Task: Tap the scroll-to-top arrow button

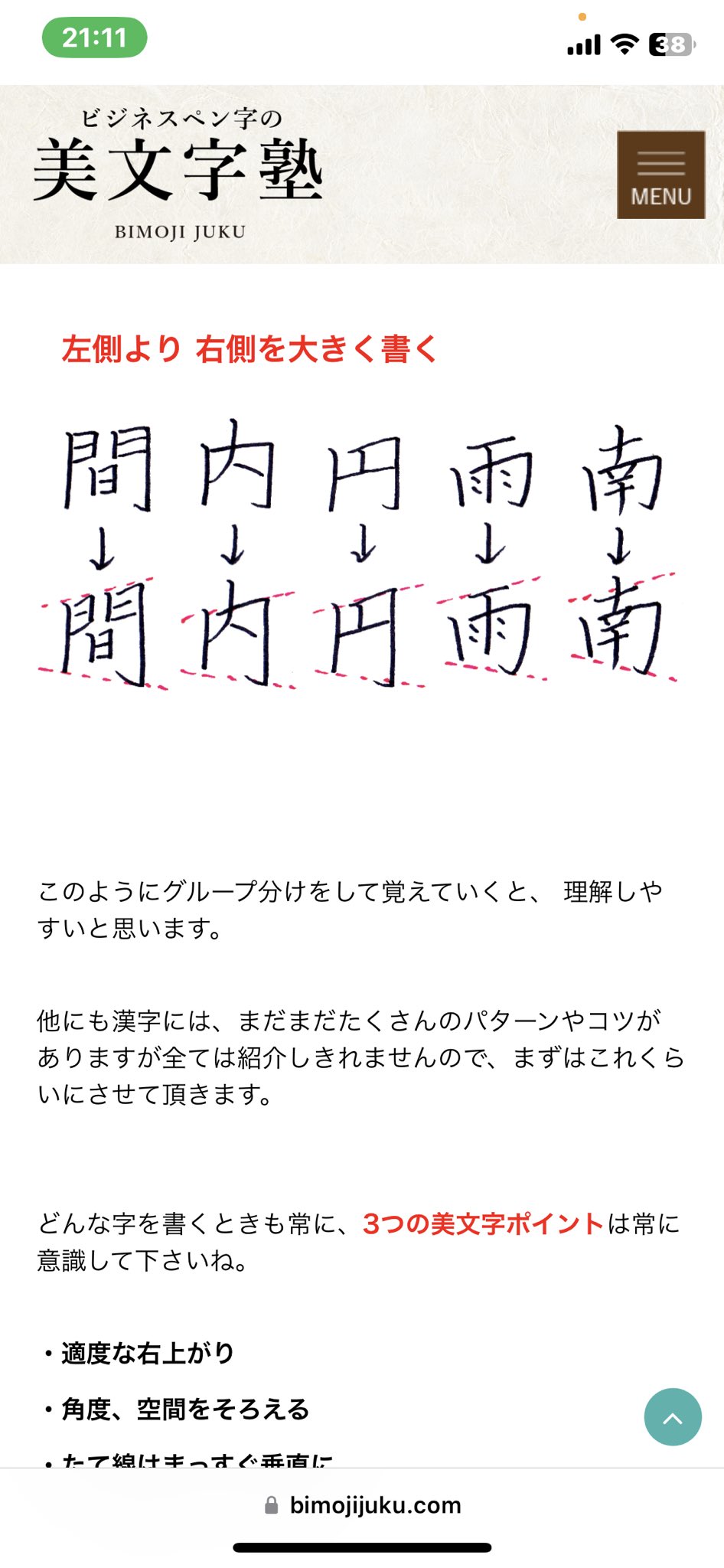Action: (x=673, y=1416)
